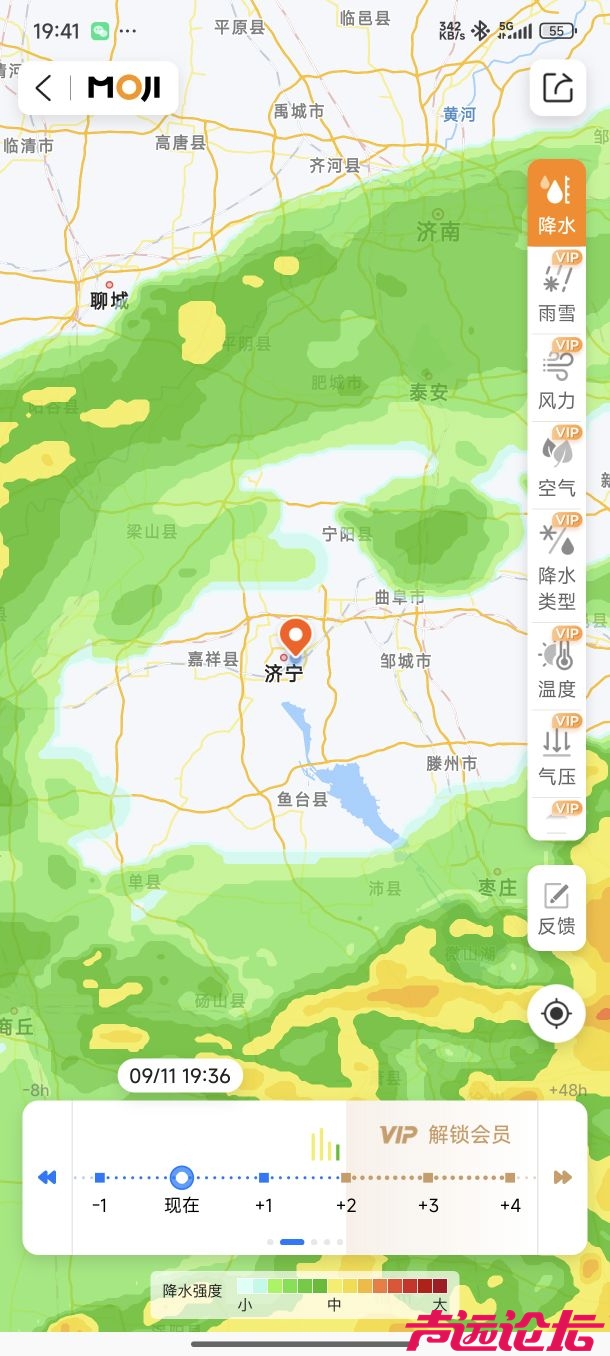Tap the 济宁 location pin

pyautogui.click(x=295, y=637)
